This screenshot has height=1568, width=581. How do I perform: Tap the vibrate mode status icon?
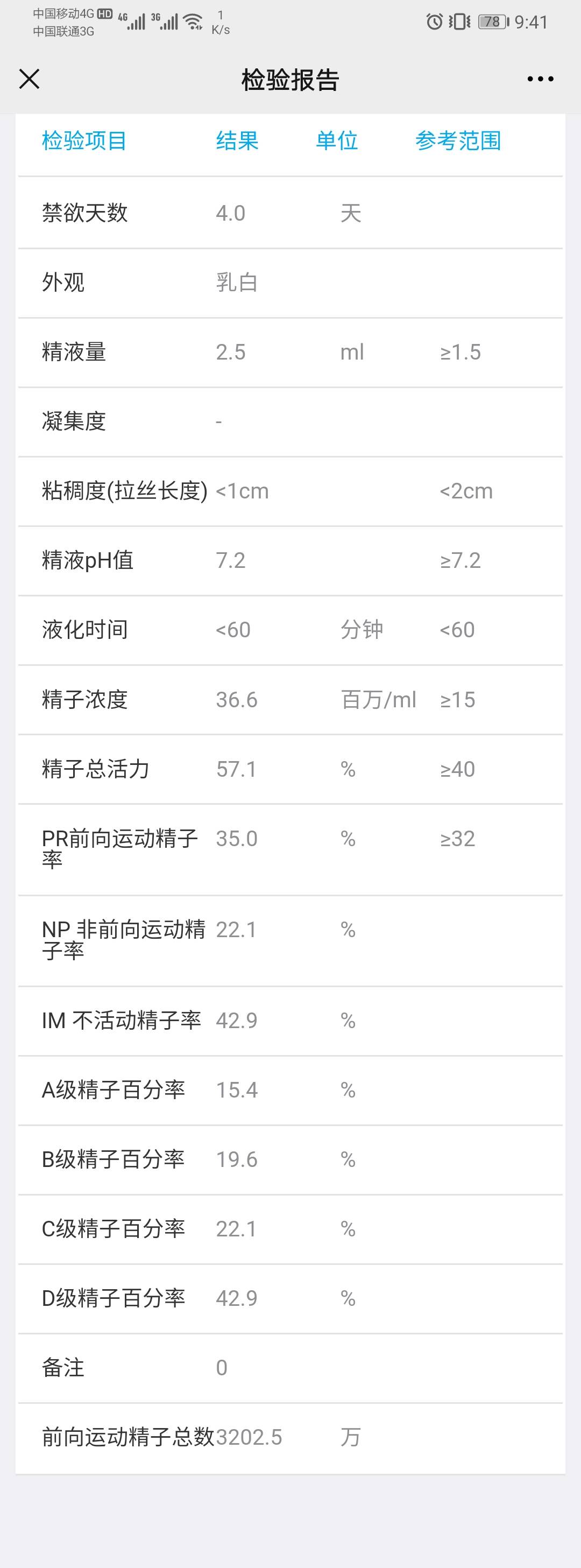pos(460,22)
